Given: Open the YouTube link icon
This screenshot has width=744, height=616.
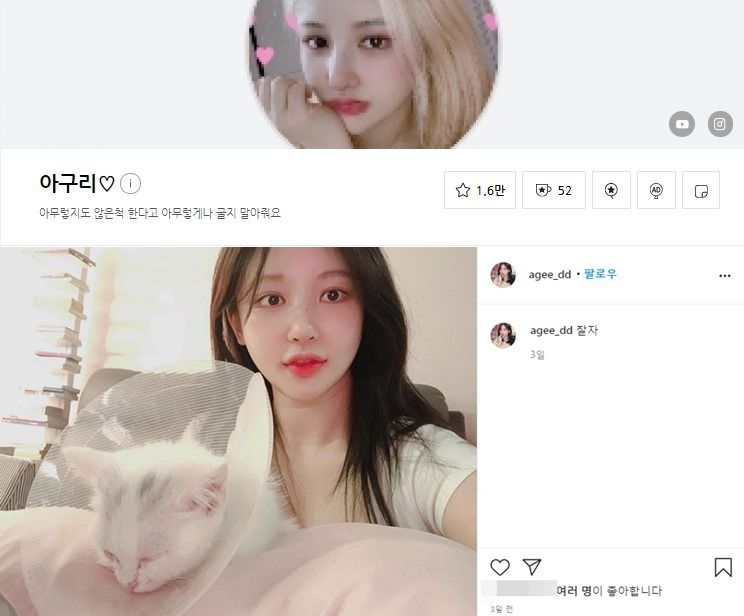Looking at the screenshot, I should coord(682,125).
